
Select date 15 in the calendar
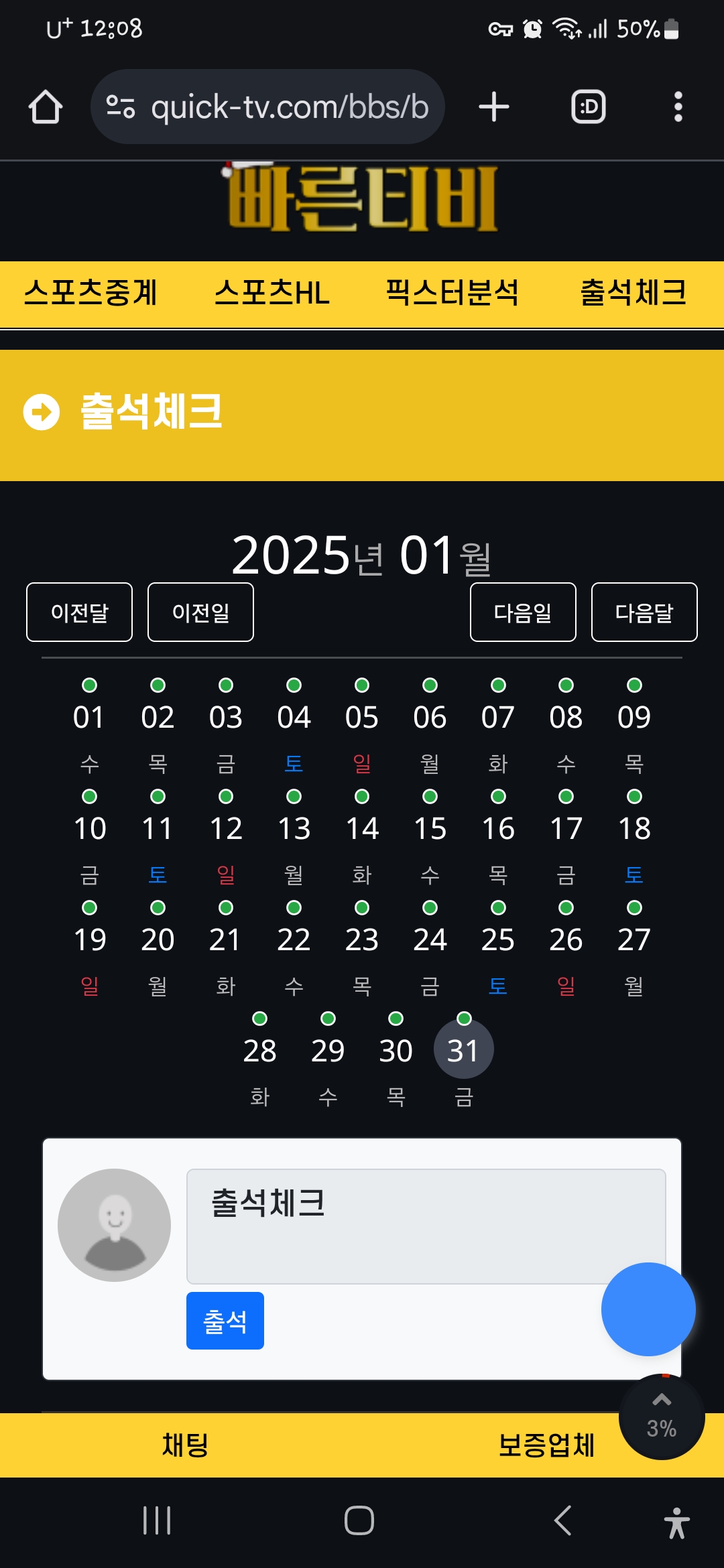point(430,829)
